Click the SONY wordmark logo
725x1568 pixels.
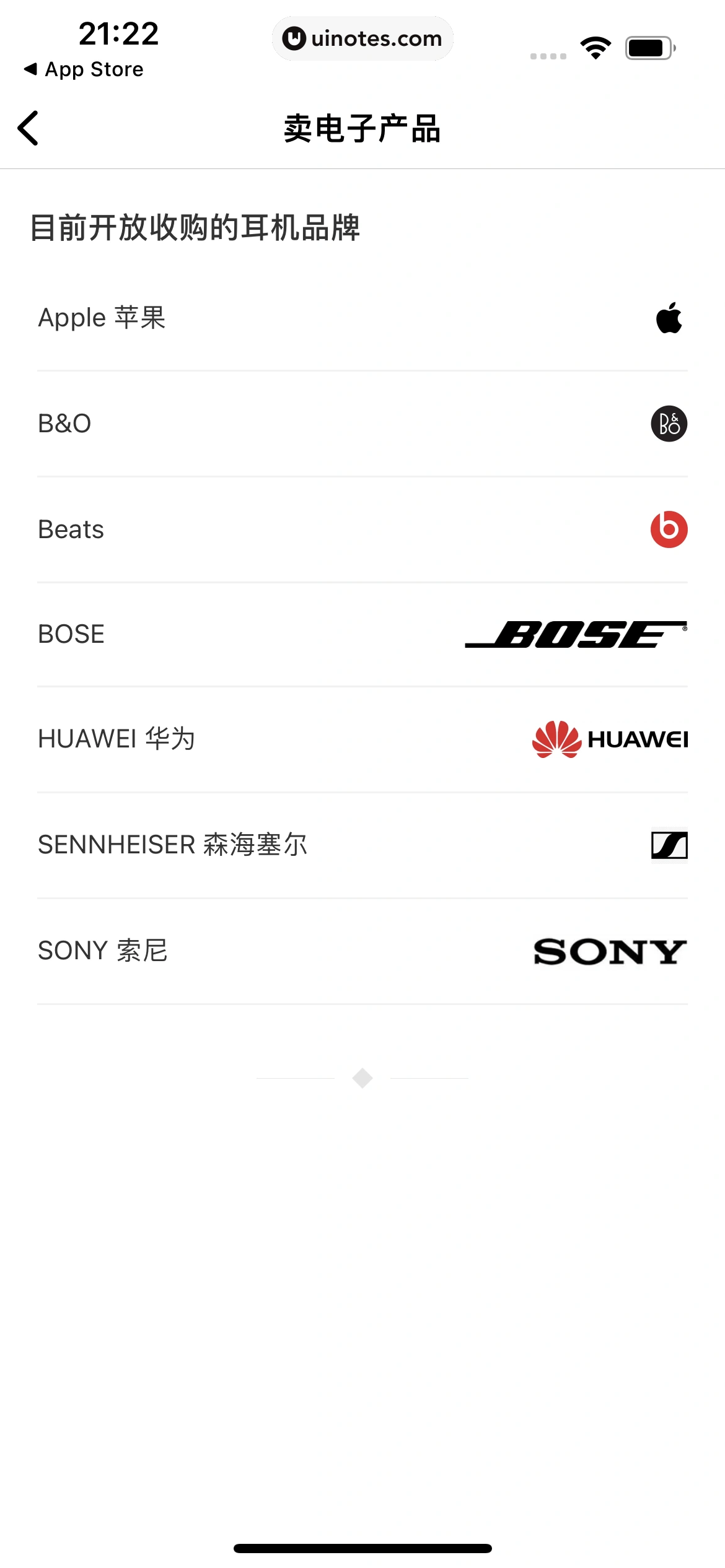click(610, 949)
